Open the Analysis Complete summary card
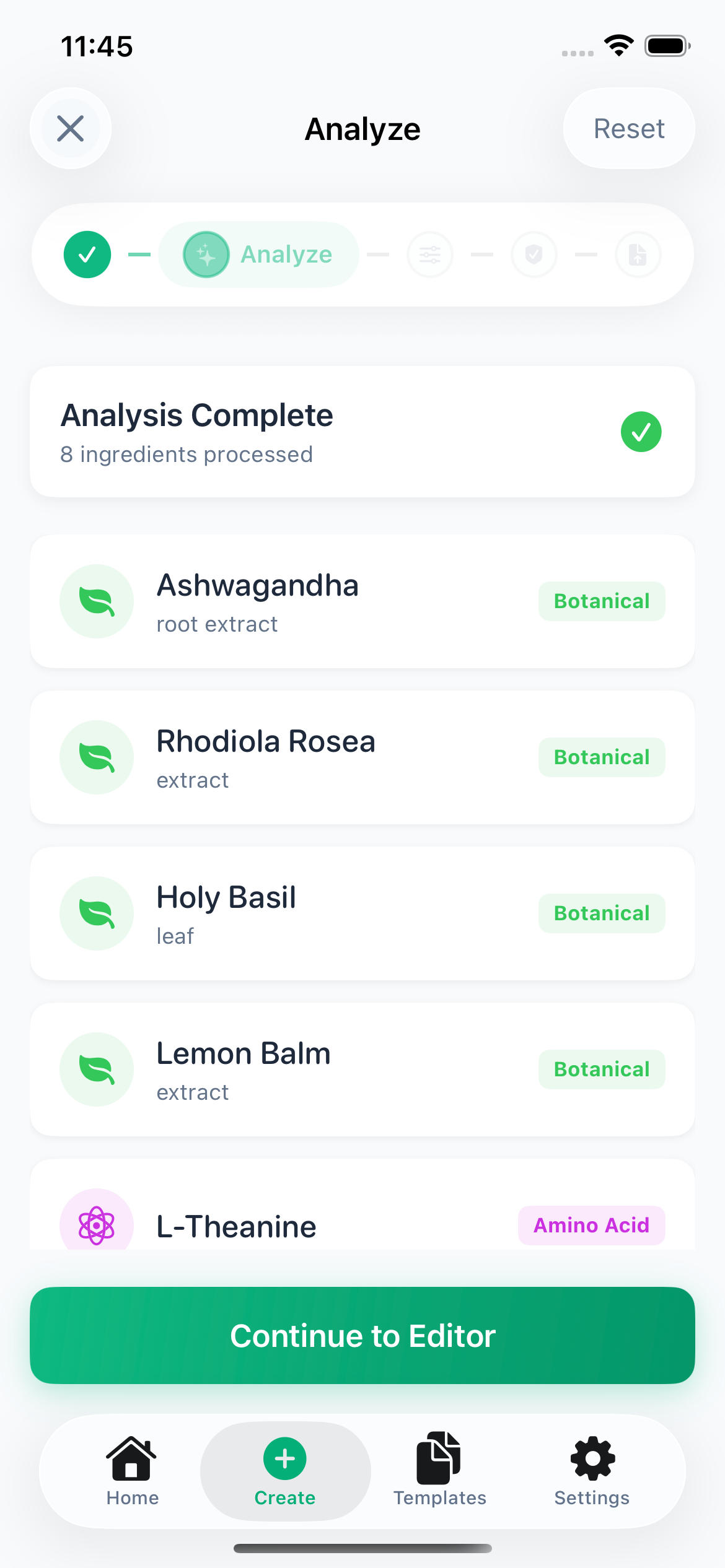 tap(362, 432)
